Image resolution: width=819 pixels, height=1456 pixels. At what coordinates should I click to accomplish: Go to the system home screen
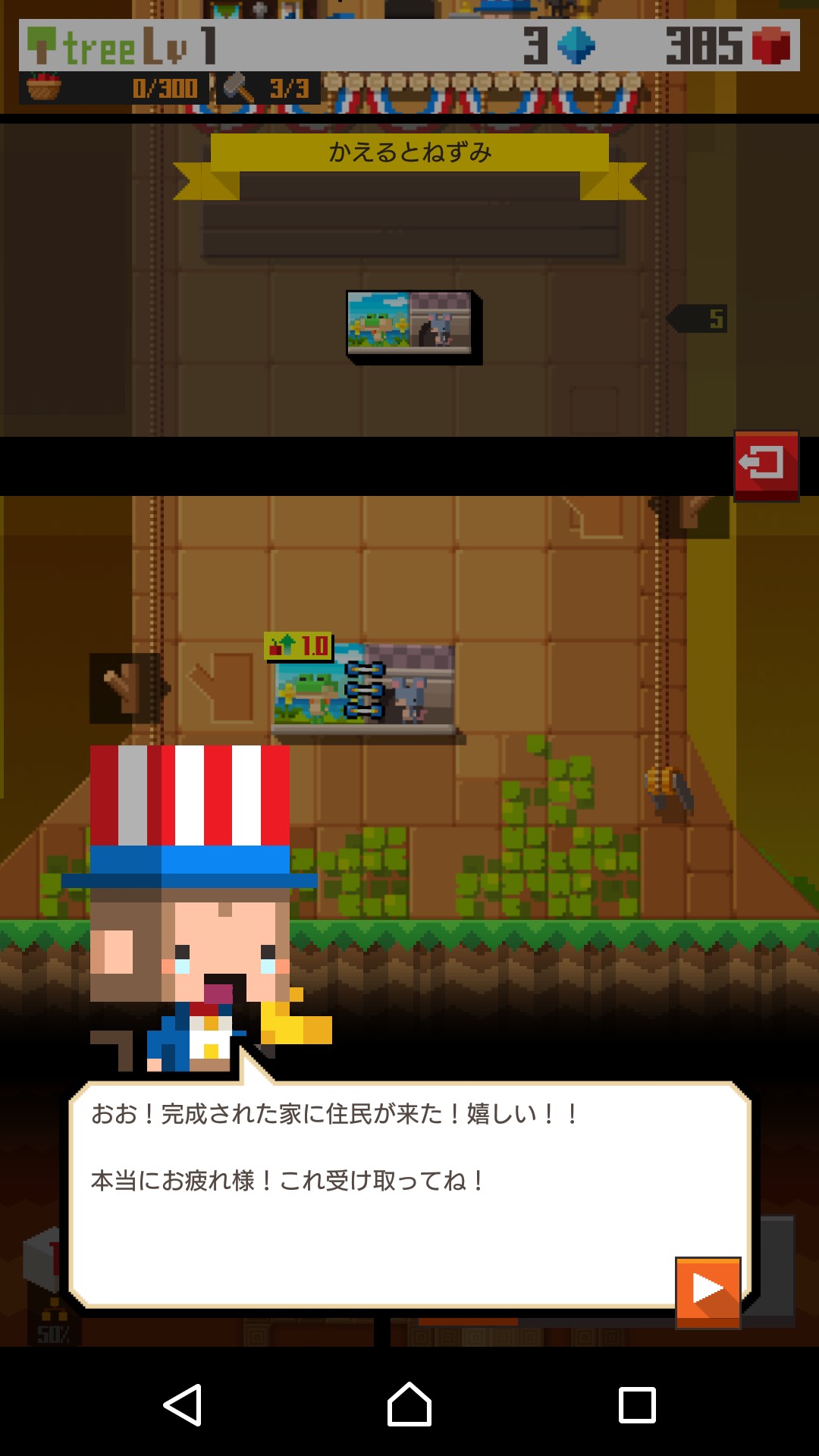[409, 1404]
